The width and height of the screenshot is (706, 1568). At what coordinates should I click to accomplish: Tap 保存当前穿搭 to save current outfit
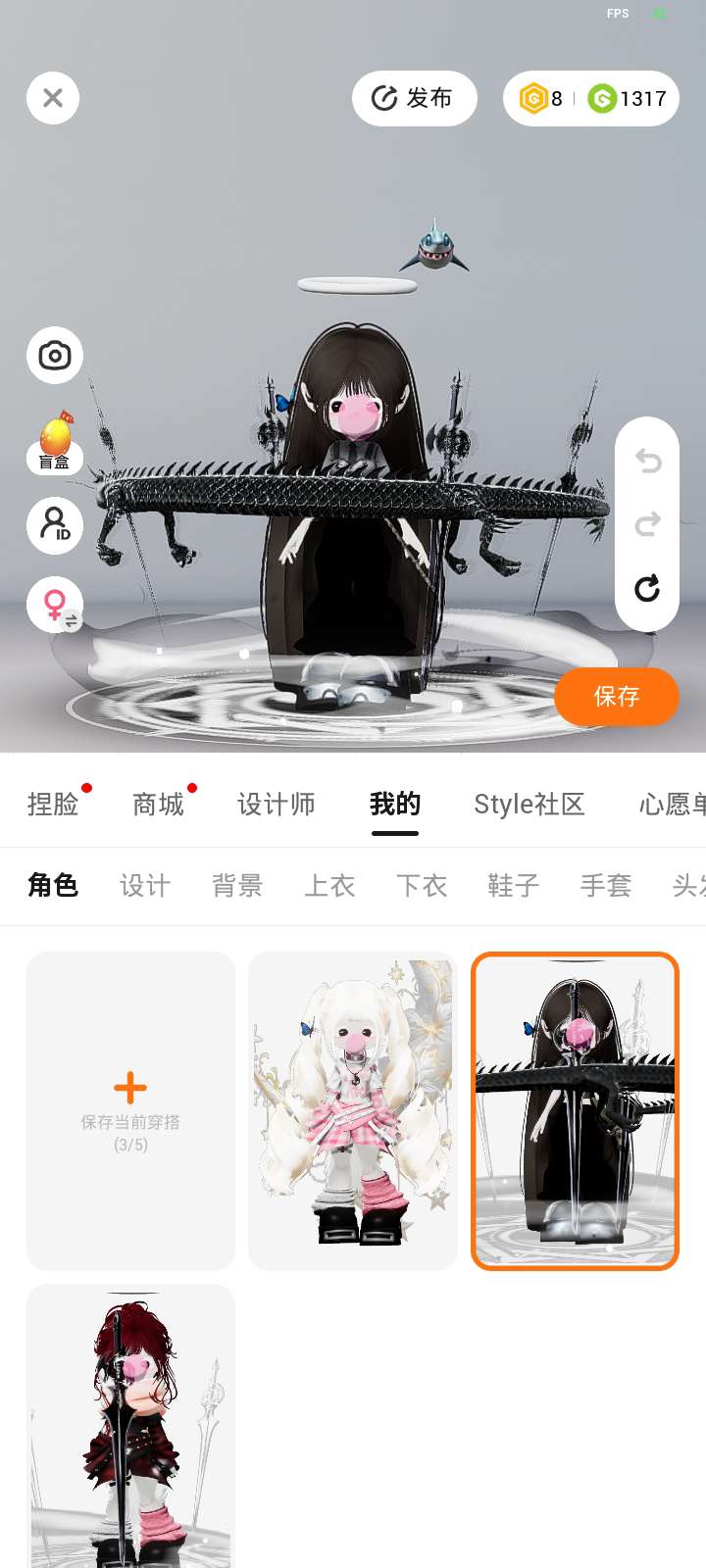[130, 1110]
